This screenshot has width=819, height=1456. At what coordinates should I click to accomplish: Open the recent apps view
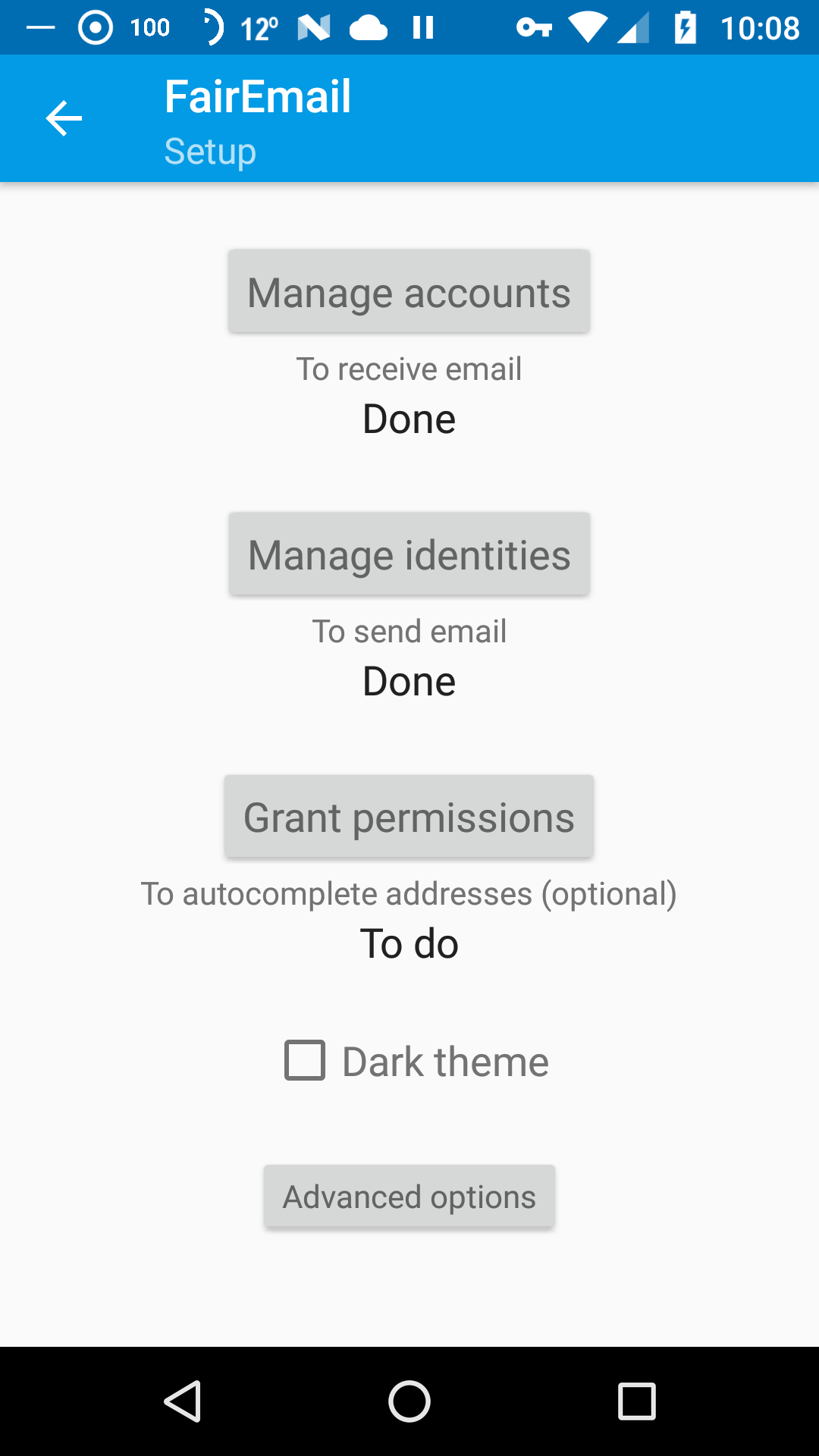(636, 1401)
